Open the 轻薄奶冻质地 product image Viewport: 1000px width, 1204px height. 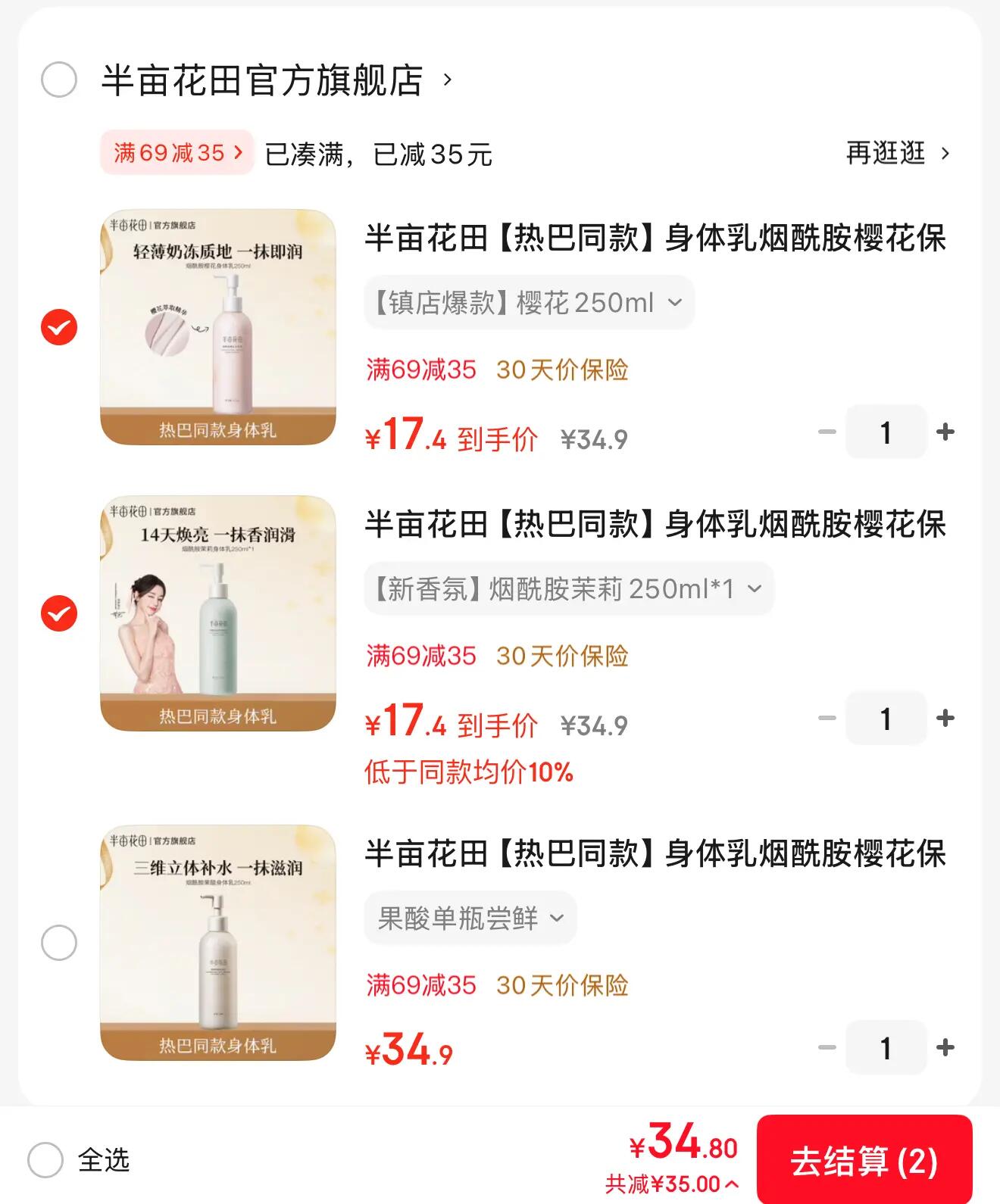(x=218, y=327)
